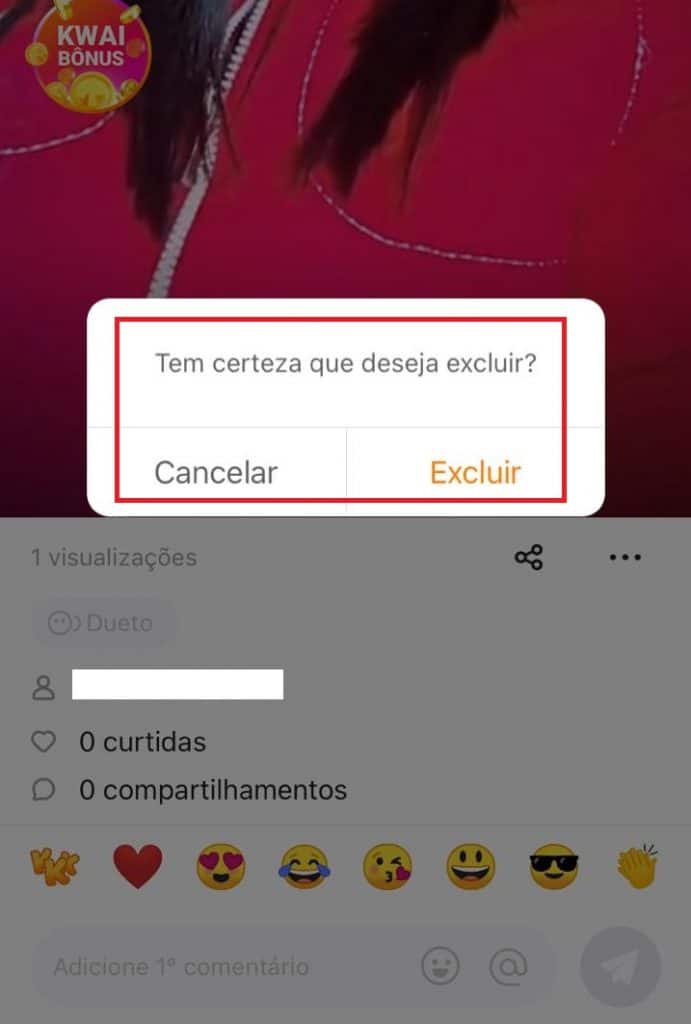This screenshot has width=691, height=1024.
Task: Send the sunglasses emoji reaction
Action: (553, 866)
